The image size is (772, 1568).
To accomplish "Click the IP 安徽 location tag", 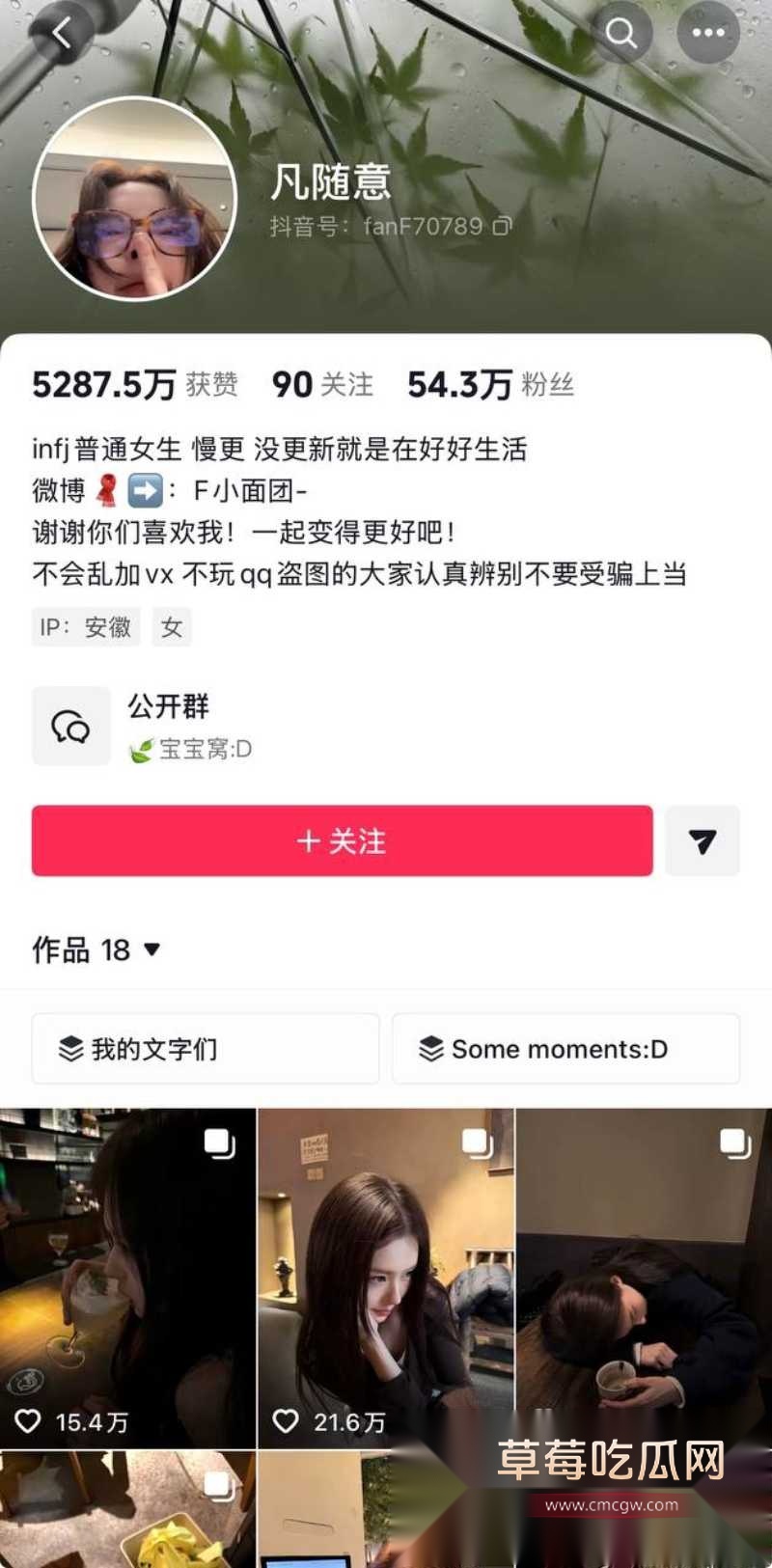I will pos(85,626).
